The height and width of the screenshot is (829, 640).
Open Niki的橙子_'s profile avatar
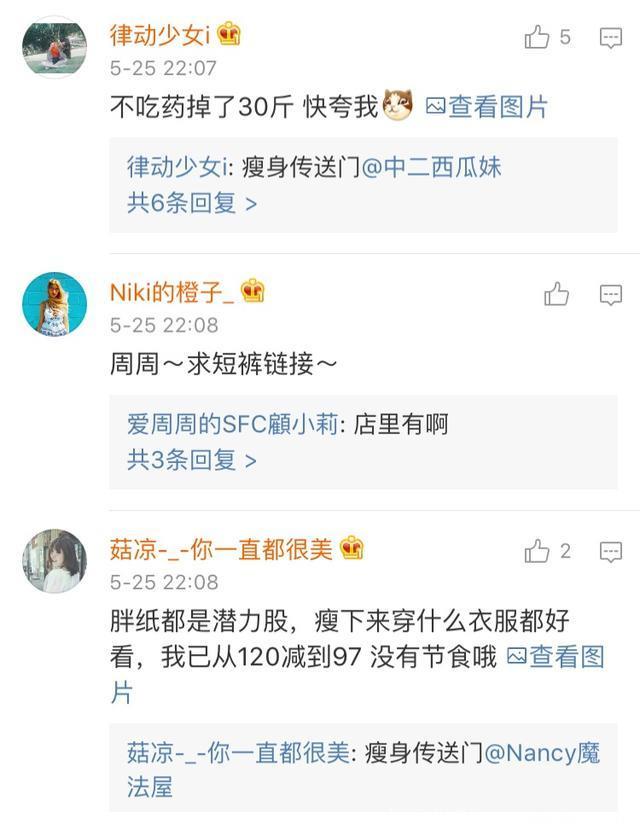[x=54, y=303]
